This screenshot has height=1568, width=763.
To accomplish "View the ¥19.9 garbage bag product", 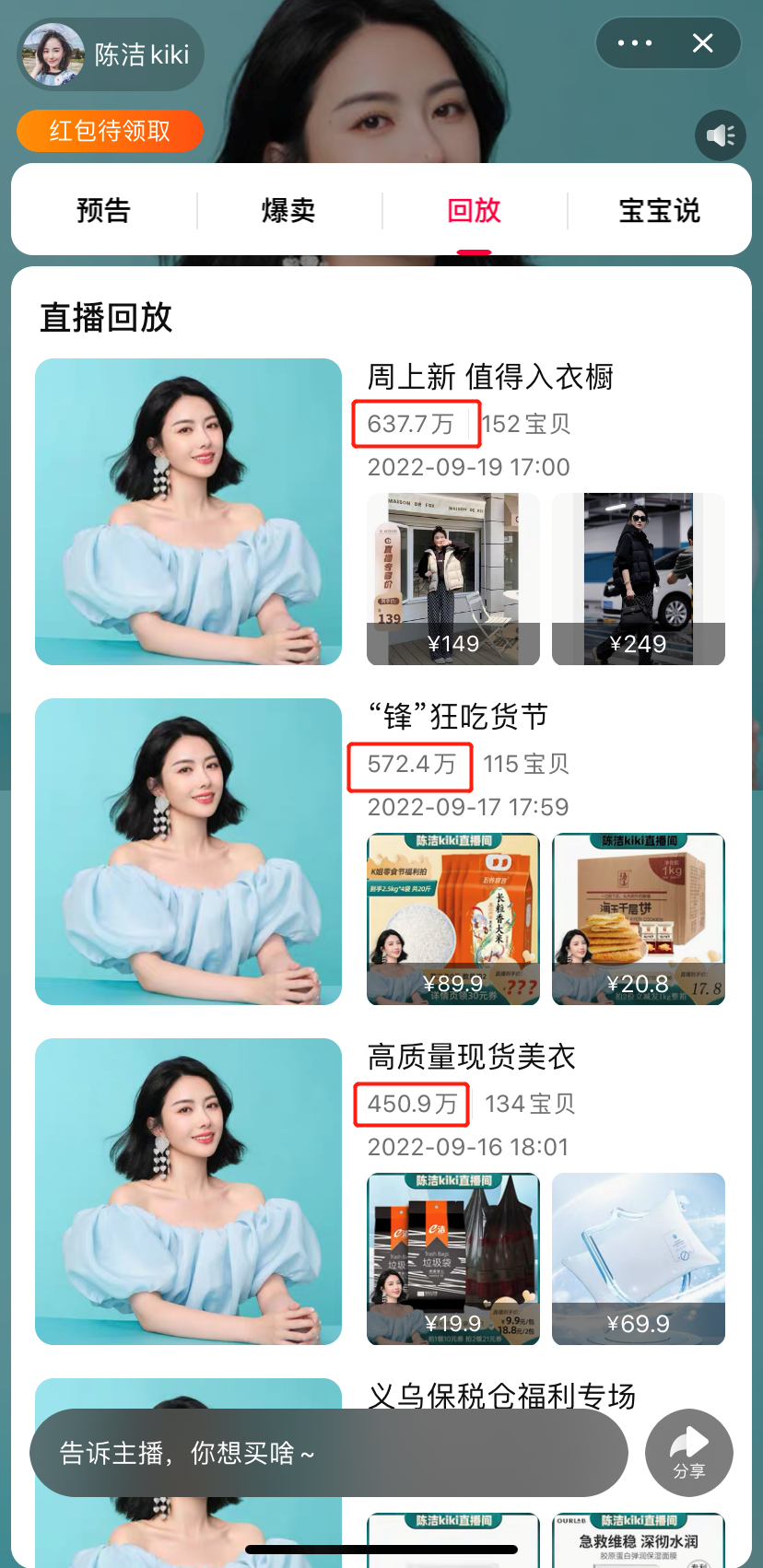I will [x=452, y=1258].
